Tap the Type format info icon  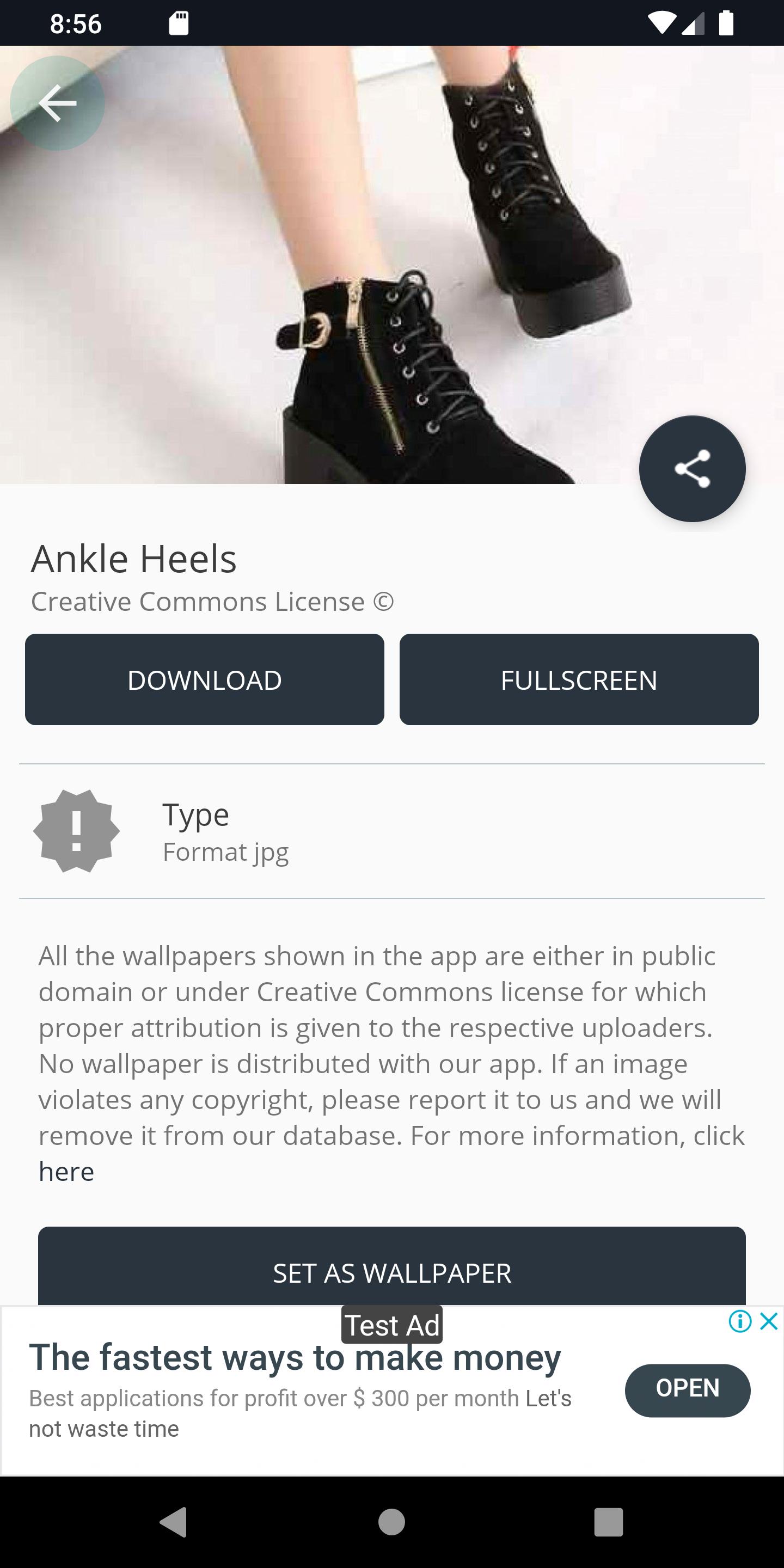pos(77,831)
